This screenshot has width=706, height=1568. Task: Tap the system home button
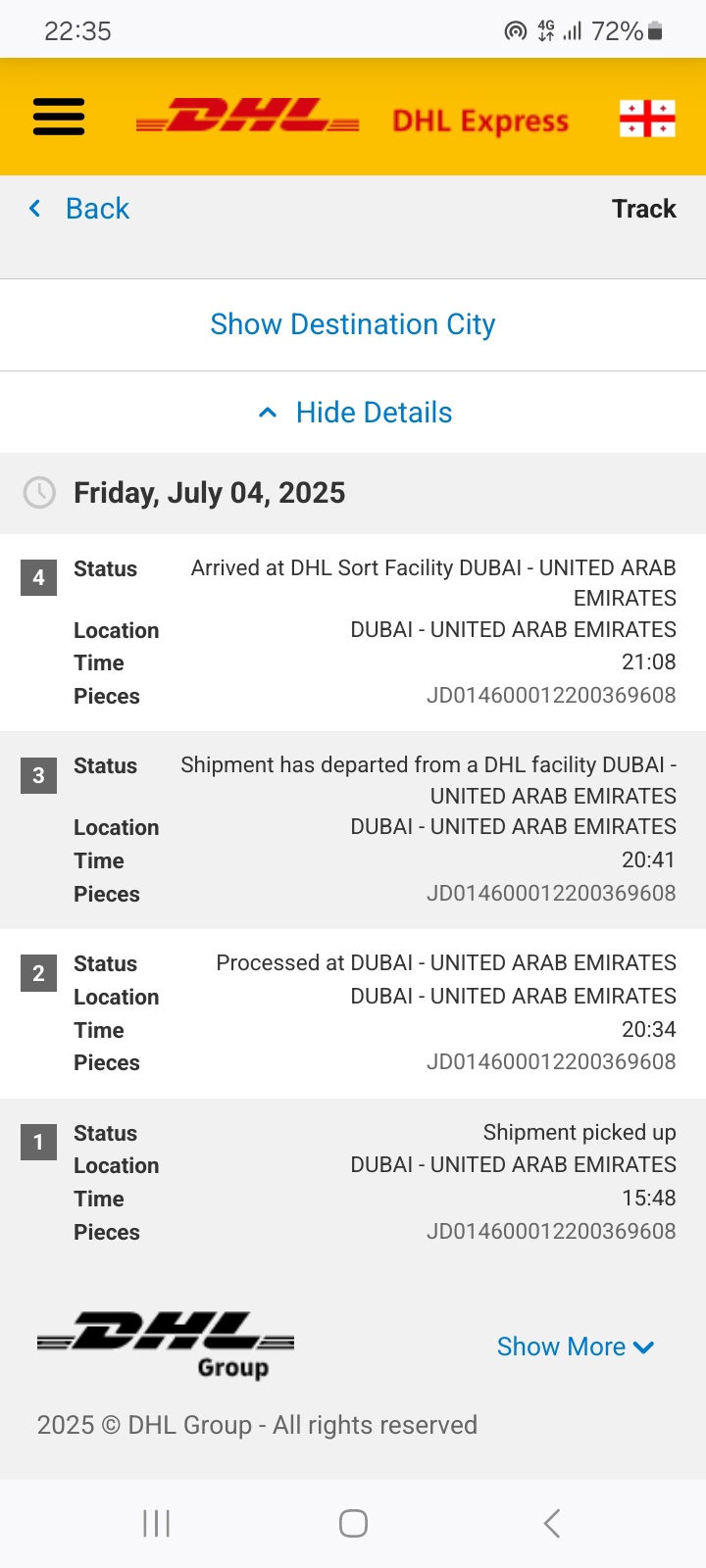(x=353, y=1523)
